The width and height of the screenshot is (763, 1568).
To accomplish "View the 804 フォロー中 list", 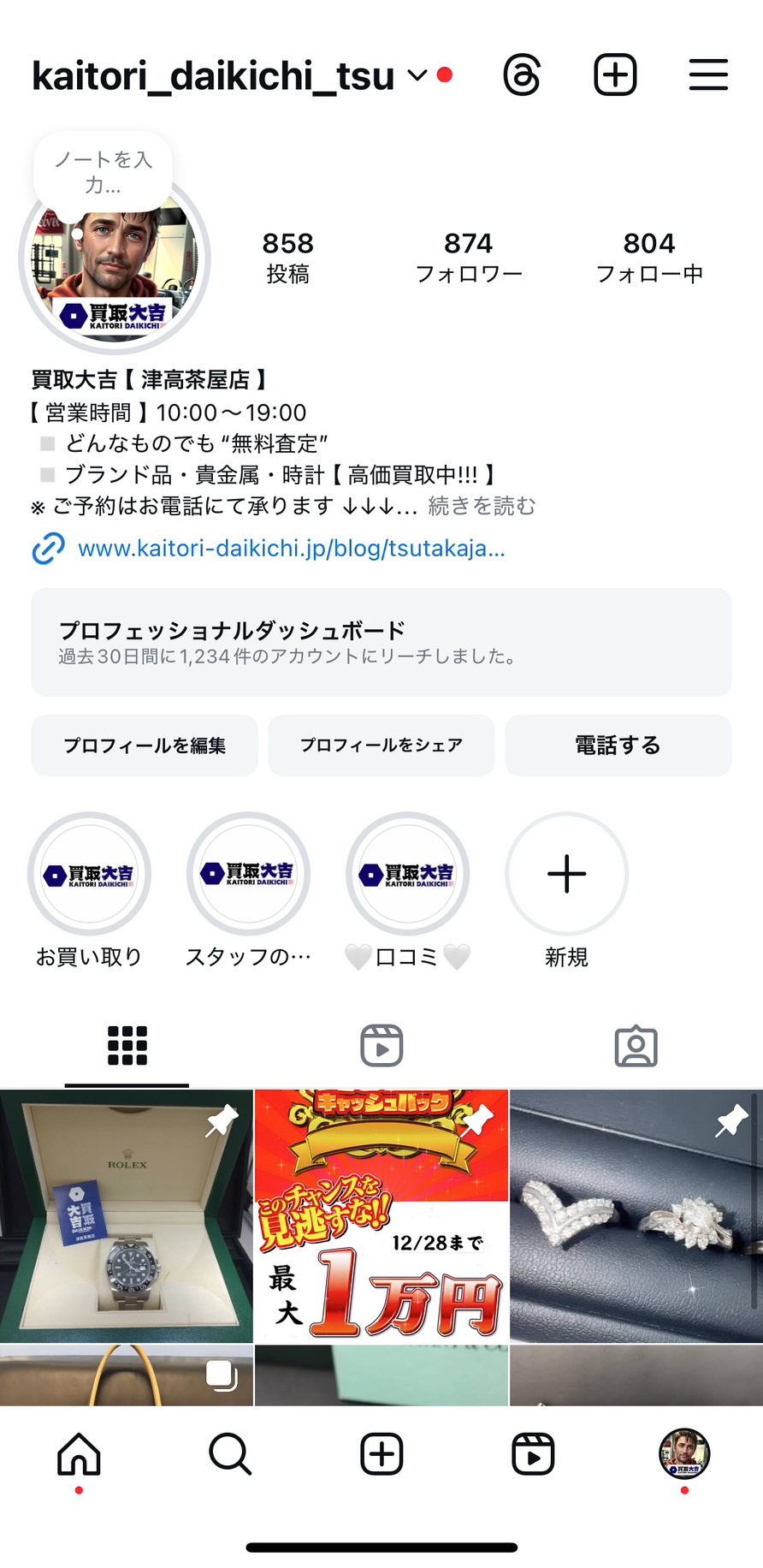I will coord(648,257).
